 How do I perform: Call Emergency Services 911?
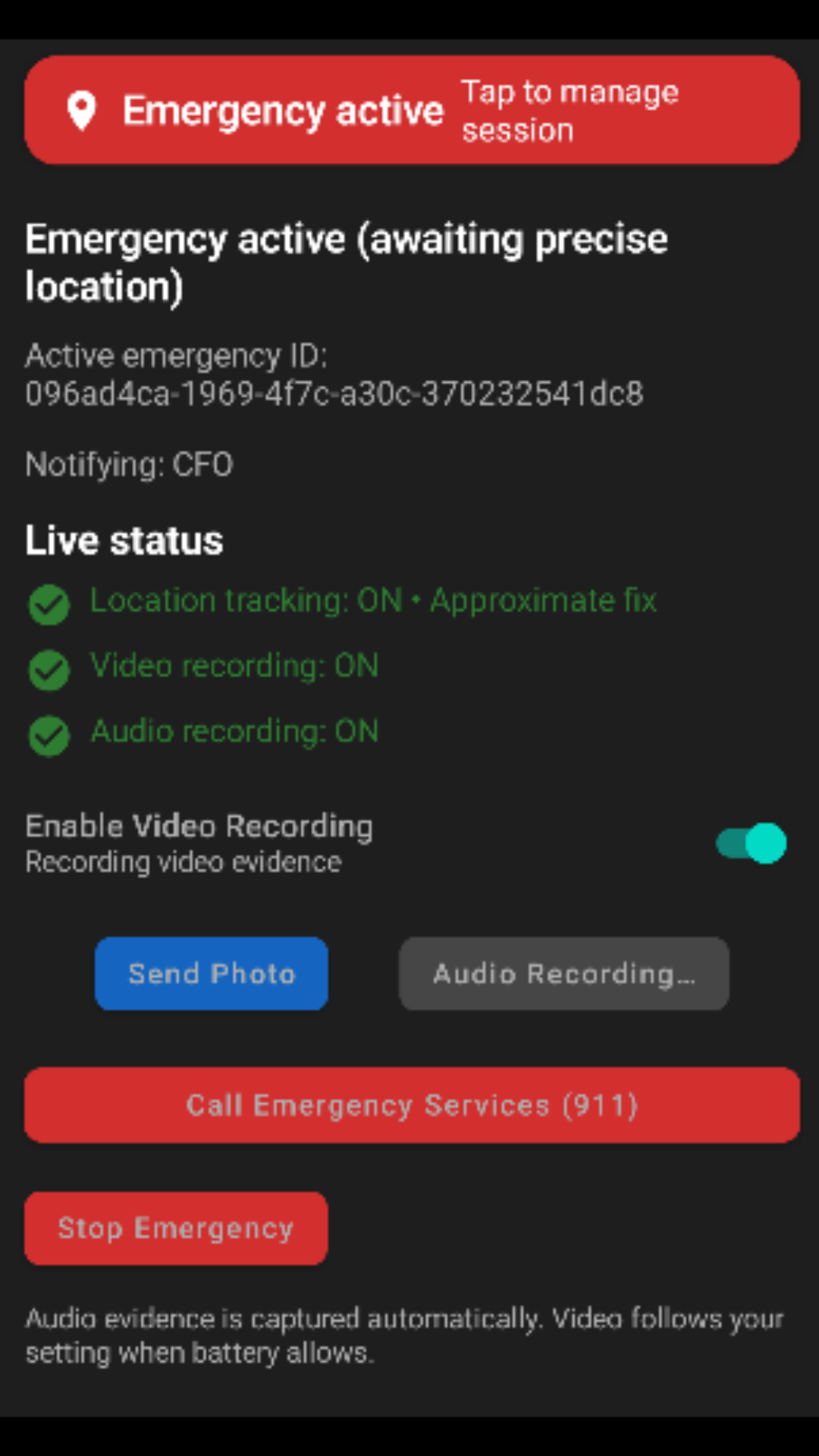tap(409, 1104)
